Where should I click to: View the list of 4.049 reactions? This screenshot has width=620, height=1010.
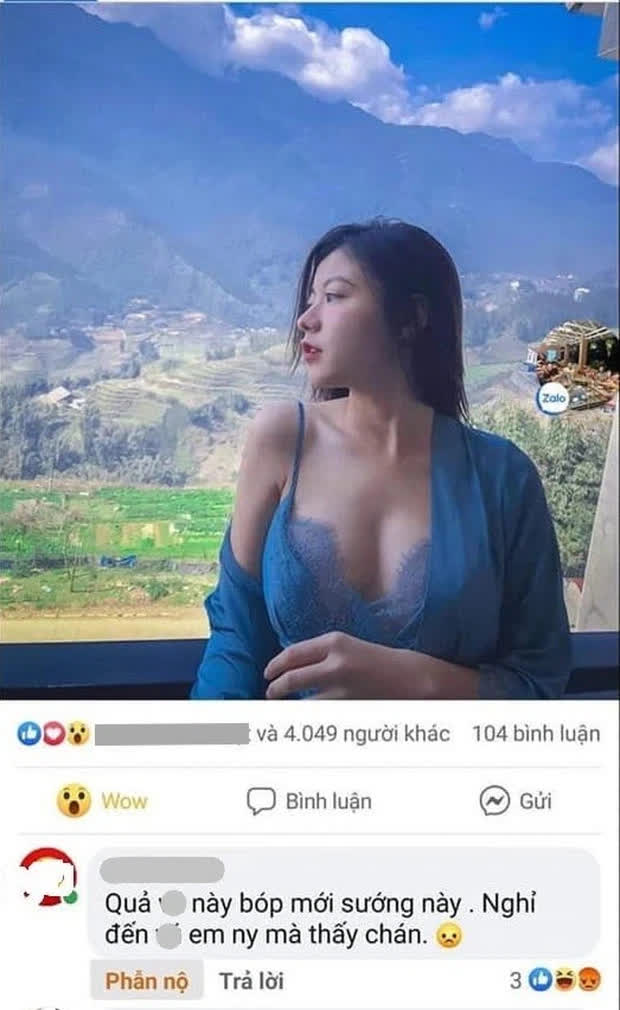[x=233, y=734]
